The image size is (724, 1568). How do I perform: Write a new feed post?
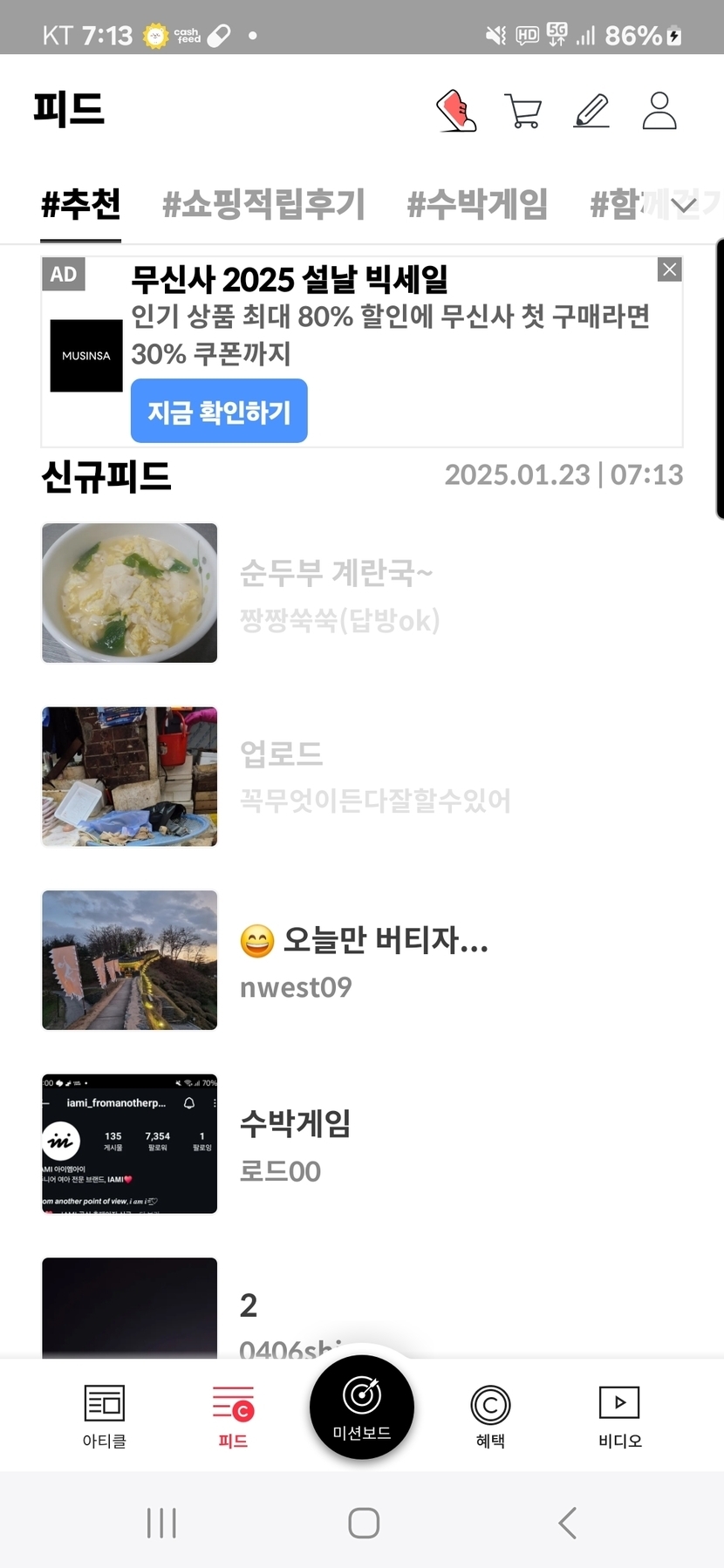click(x=591, y=112)
